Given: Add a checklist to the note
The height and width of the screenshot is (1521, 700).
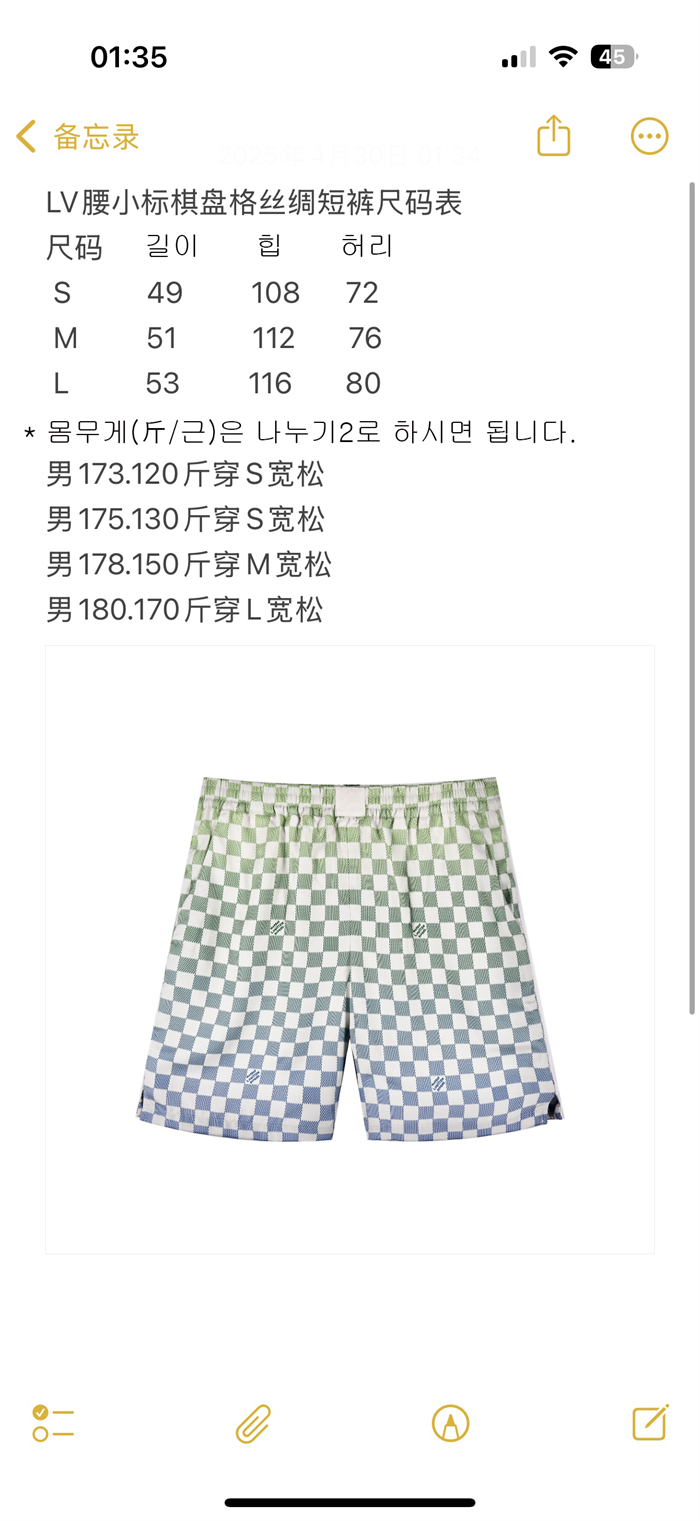Looking at the screenshot, I should point(53,1422).
